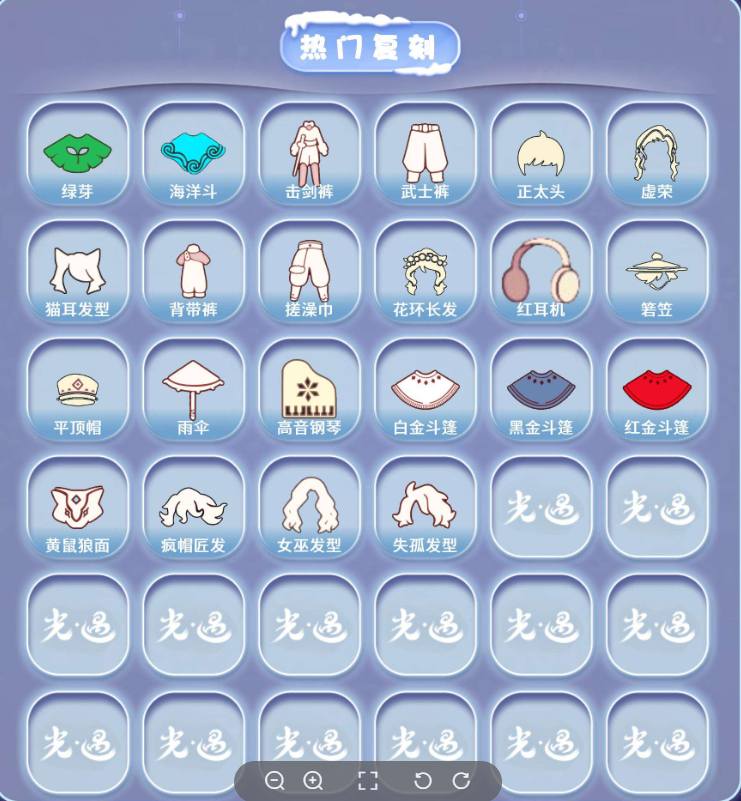The image size is (741, 801).
Task: Click the 红耳机 red headphones icon
Action: coord(541,265)
